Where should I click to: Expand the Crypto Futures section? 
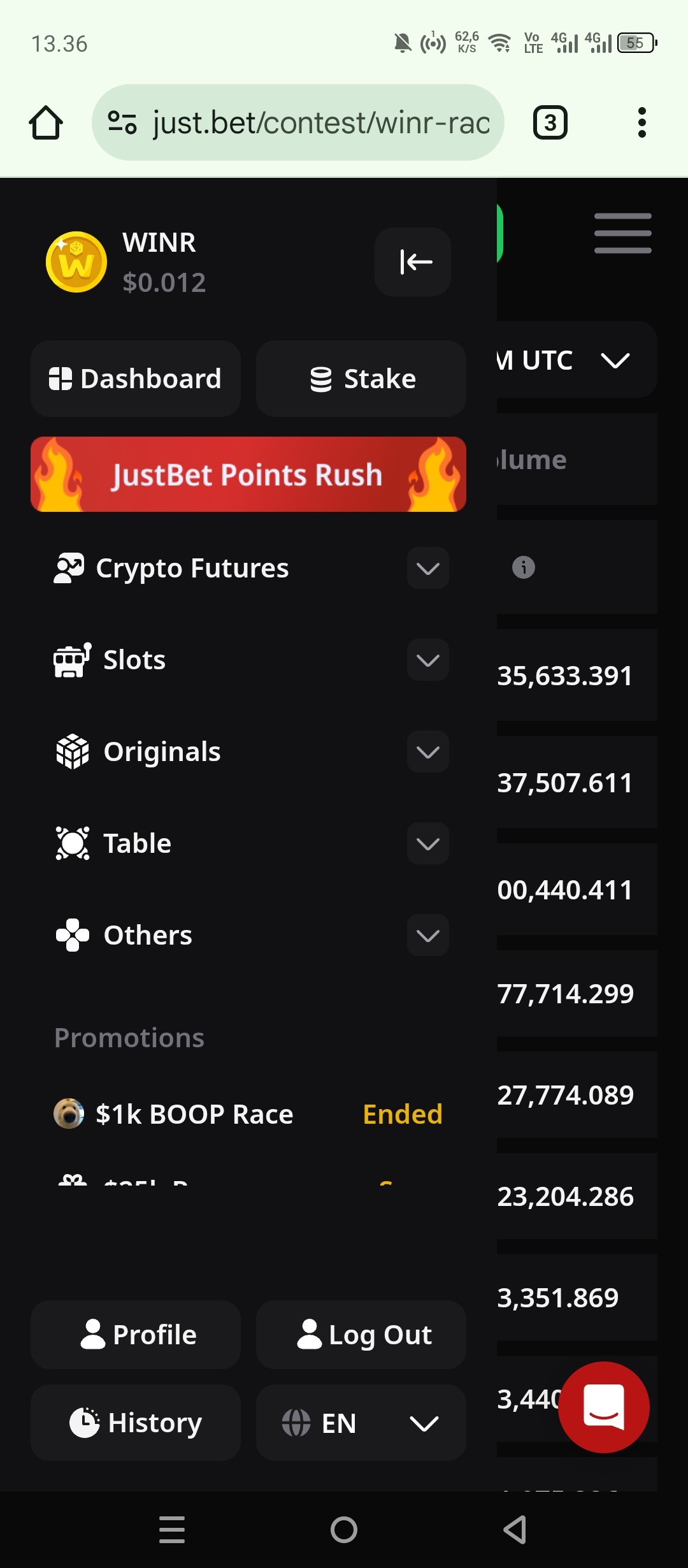[428, 568]
